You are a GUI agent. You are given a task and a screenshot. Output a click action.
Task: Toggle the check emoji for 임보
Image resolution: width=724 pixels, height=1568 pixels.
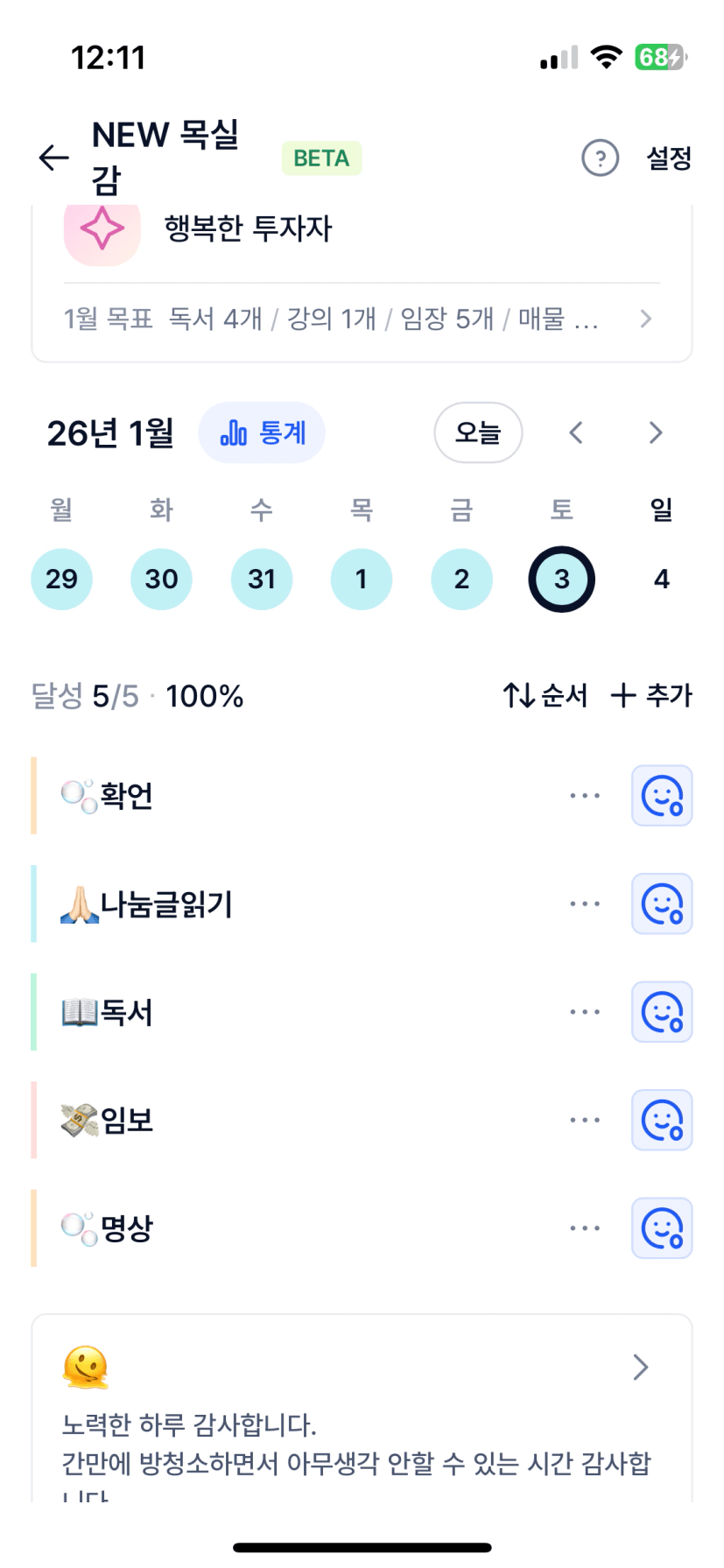662,1121
